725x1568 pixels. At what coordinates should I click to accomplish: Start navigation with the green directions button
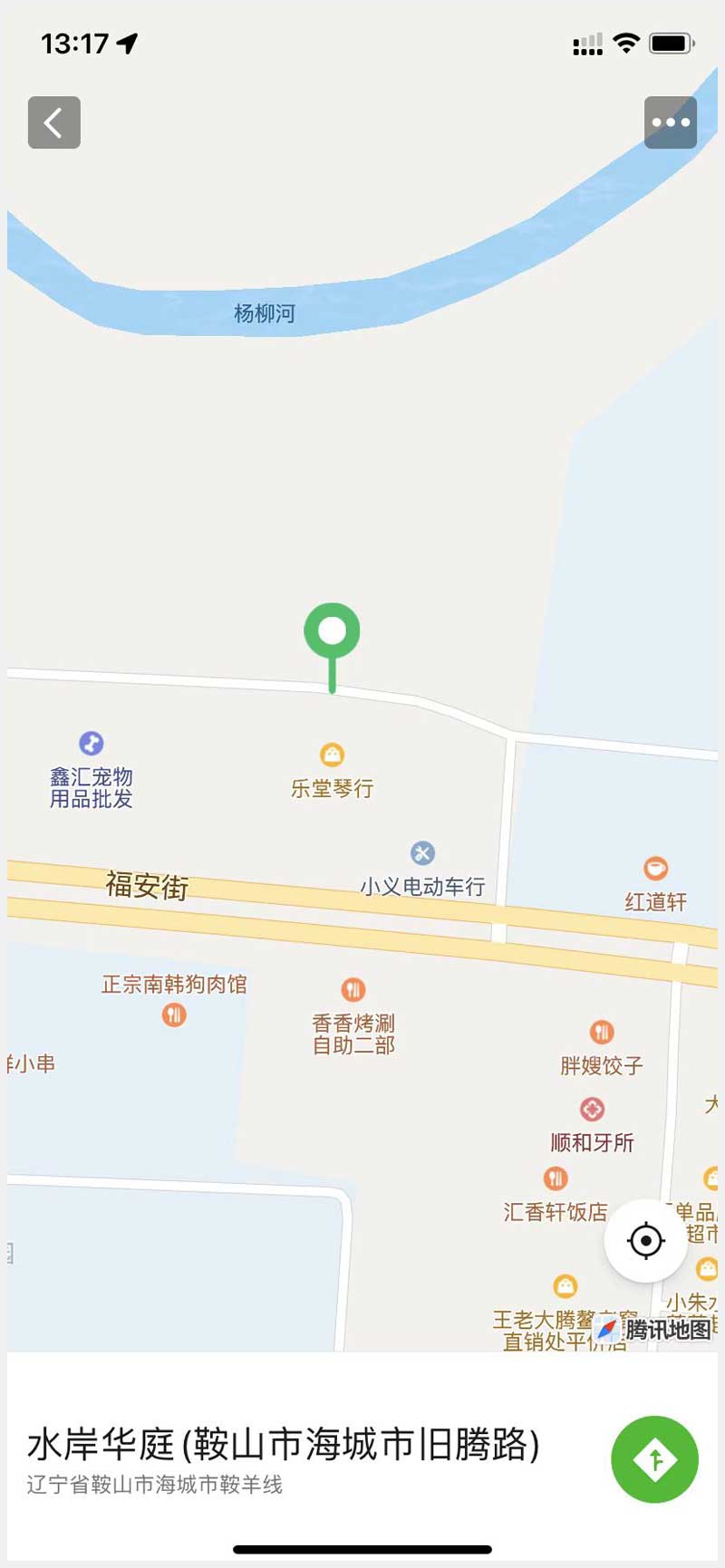(654, 1458)
